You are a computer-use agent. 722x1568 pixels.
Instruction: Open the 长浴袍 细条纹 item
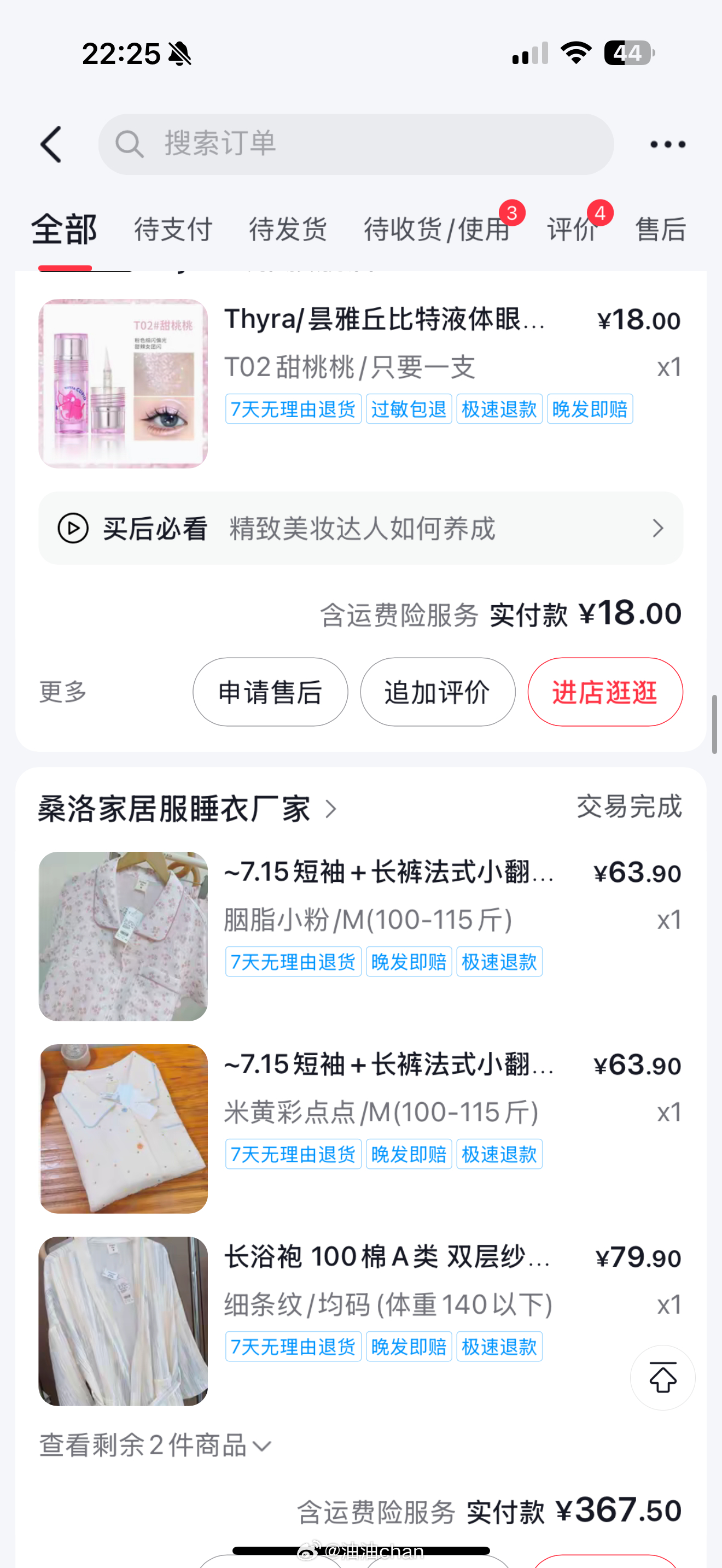(x=360, y=1321)
